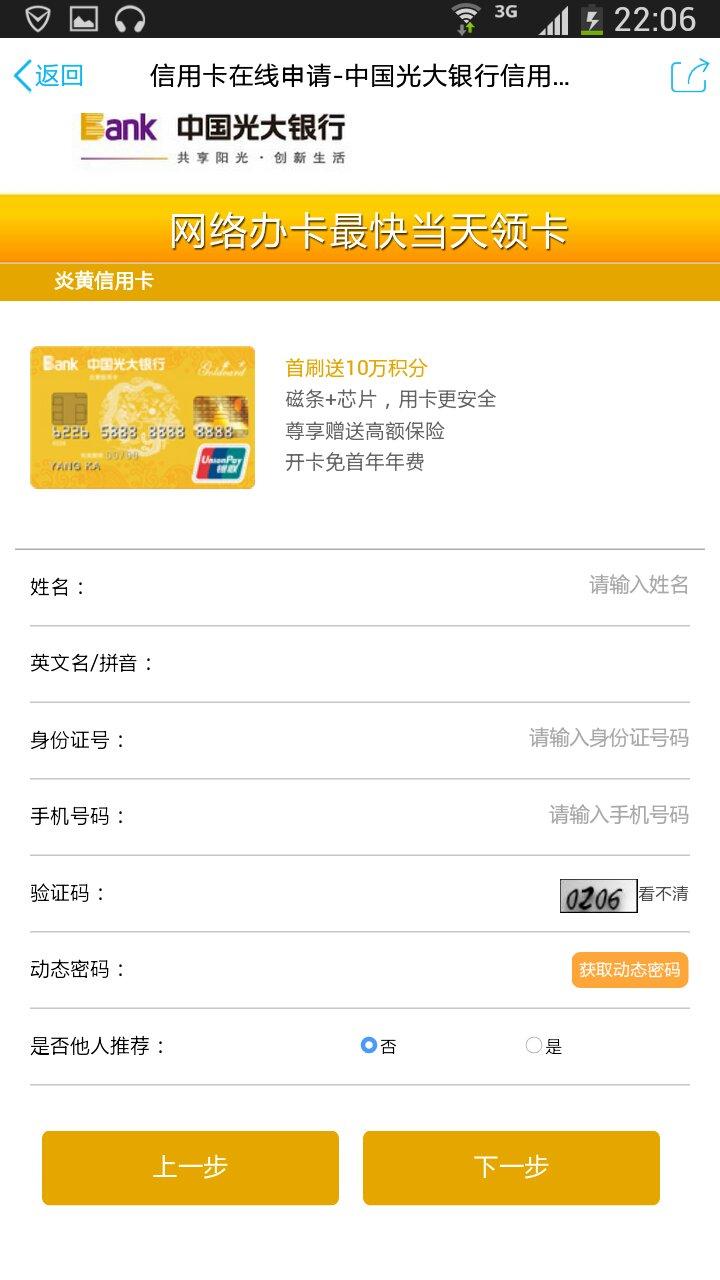Select 否 for 是否他人推荐
720x1280 pixels.
(x=369, y=1046)
